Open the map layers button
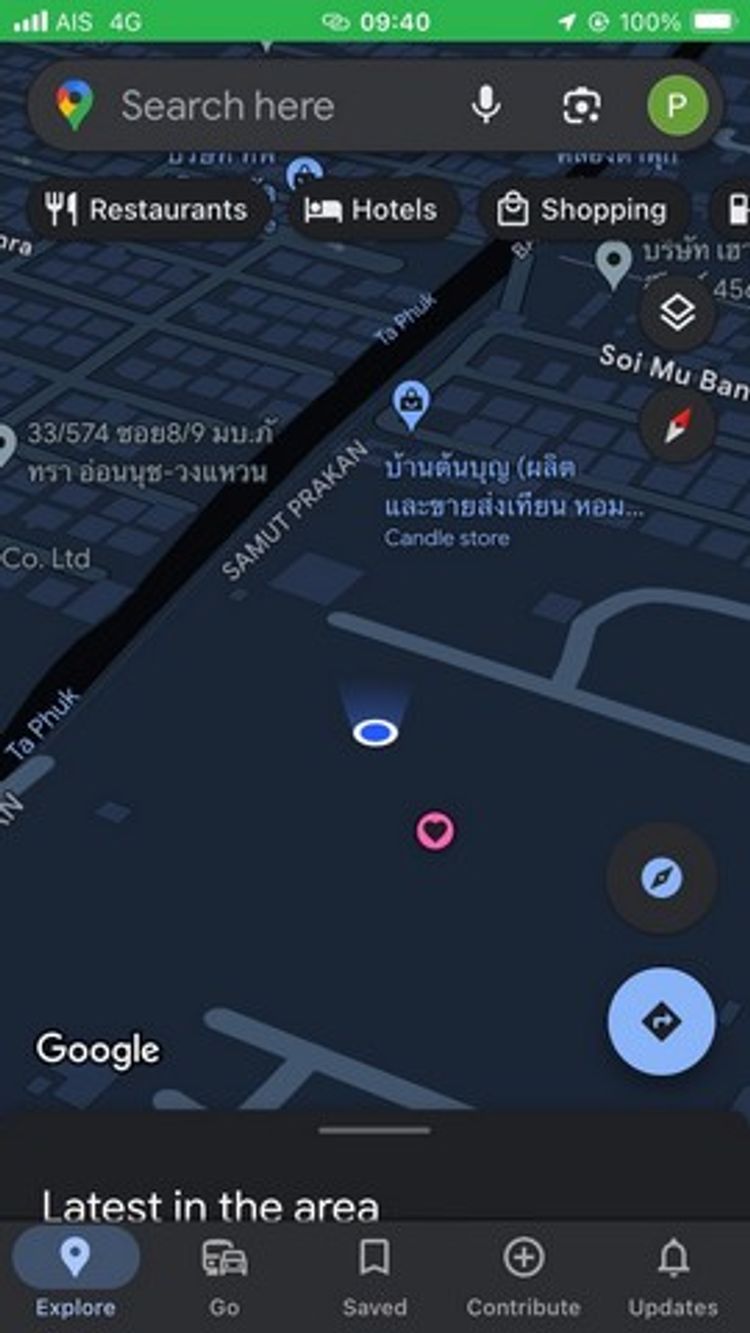This screenshot has height=1333, width=750. tap(677, 314)
